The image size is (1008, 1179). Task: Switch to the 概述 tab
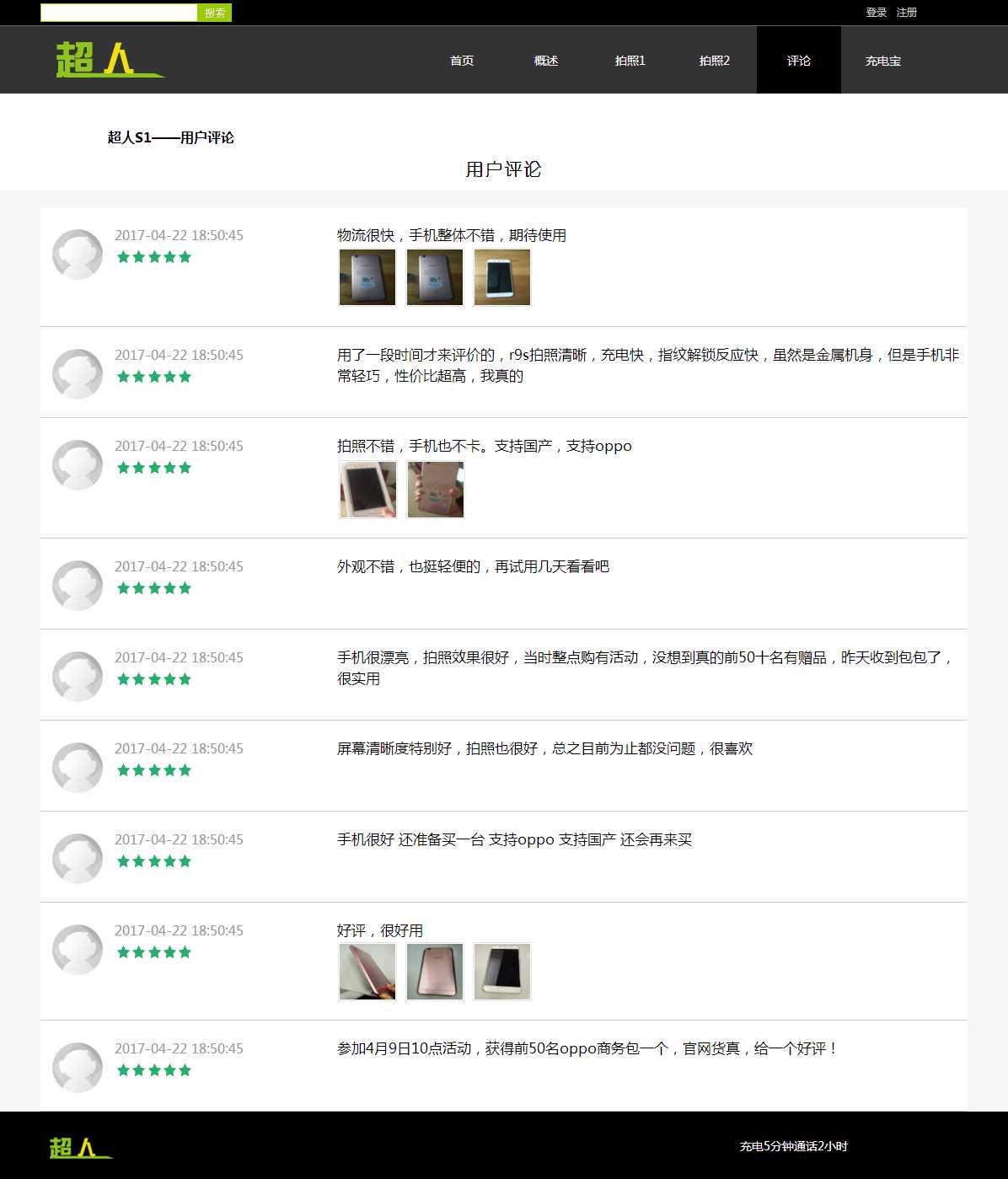pyautogui.click(x=546, y=61)
